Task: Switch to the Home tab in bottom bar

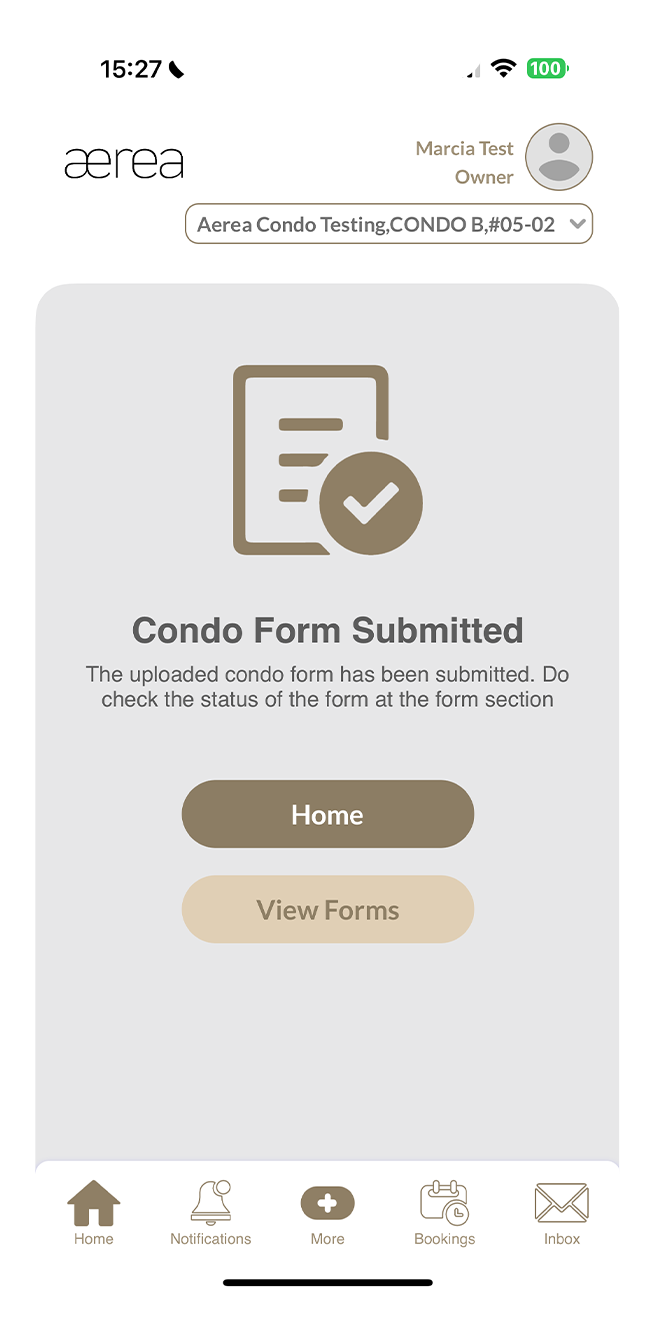Action: (x=94, y=1212)
